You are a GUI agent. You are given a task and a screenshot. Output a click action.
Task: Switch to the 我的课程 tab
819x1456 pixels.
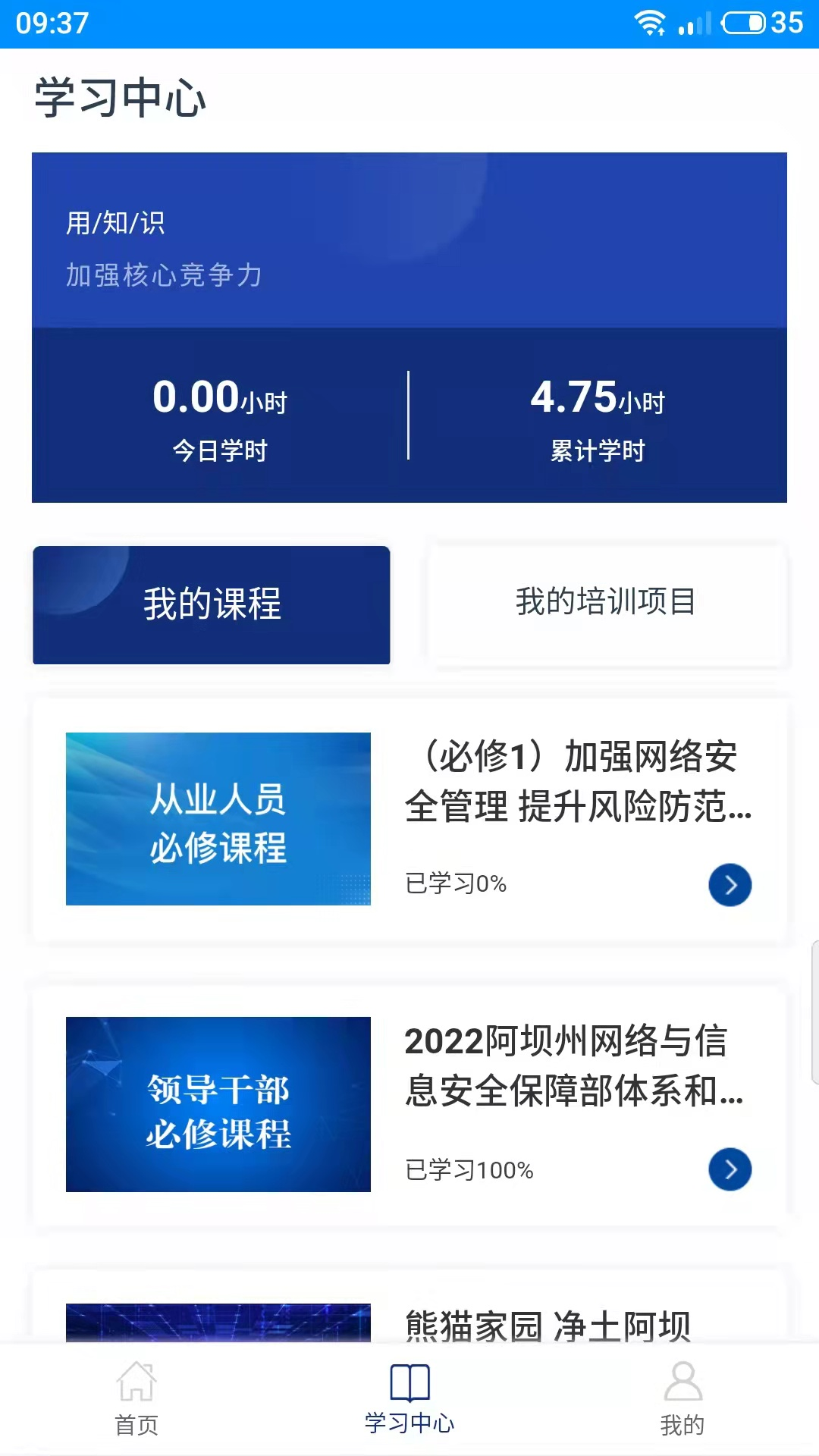pos(212,604)
